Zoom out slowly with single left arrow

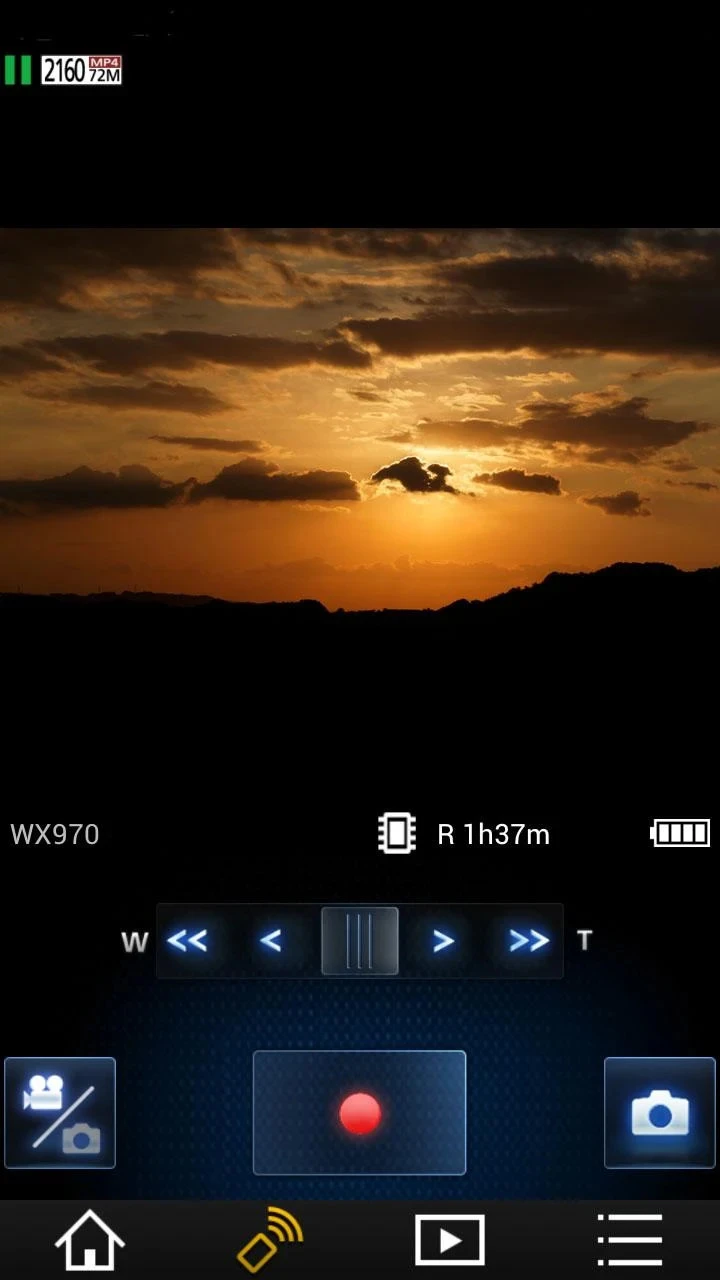(x=270, y=941)
